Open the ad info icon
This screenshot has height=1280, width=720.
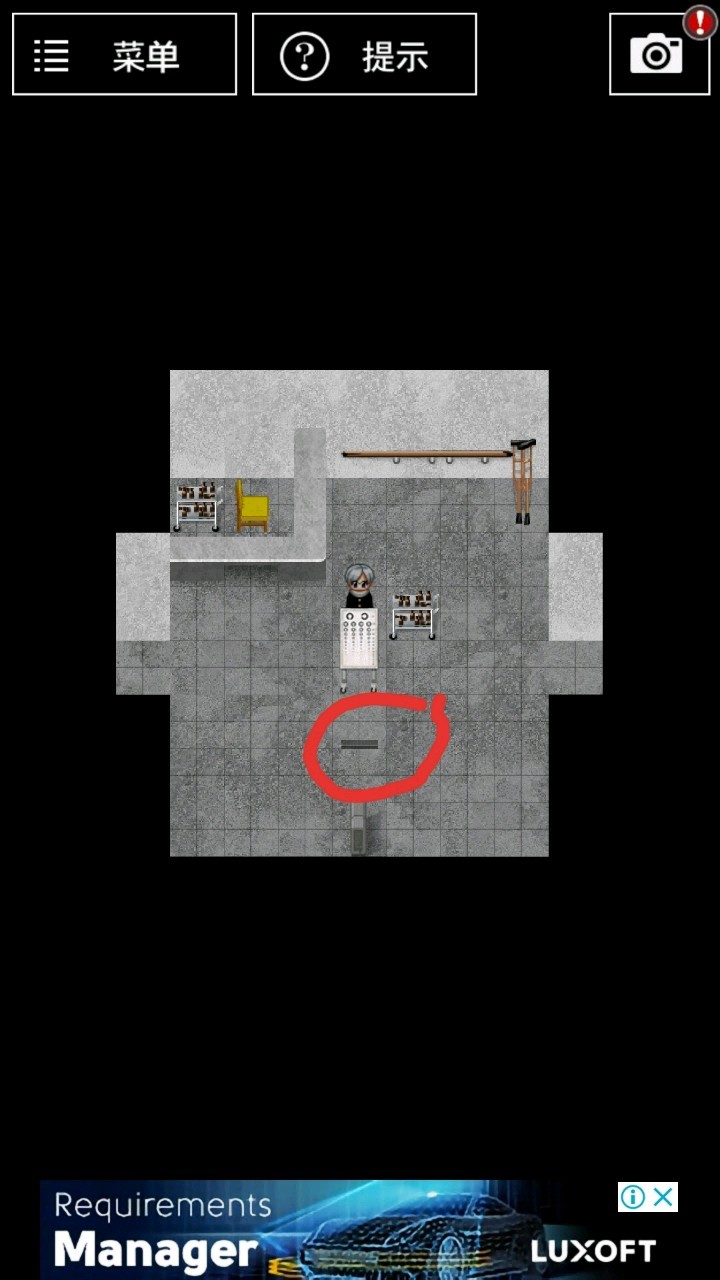coord(633,1197)
